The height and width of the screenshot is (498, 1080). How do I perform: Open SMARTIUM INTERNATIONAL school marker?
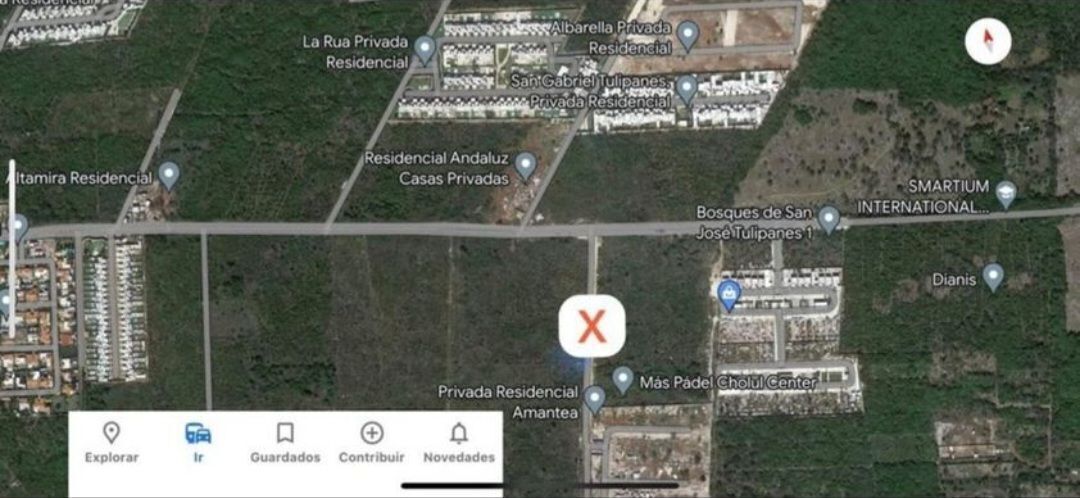point(1006,192)
